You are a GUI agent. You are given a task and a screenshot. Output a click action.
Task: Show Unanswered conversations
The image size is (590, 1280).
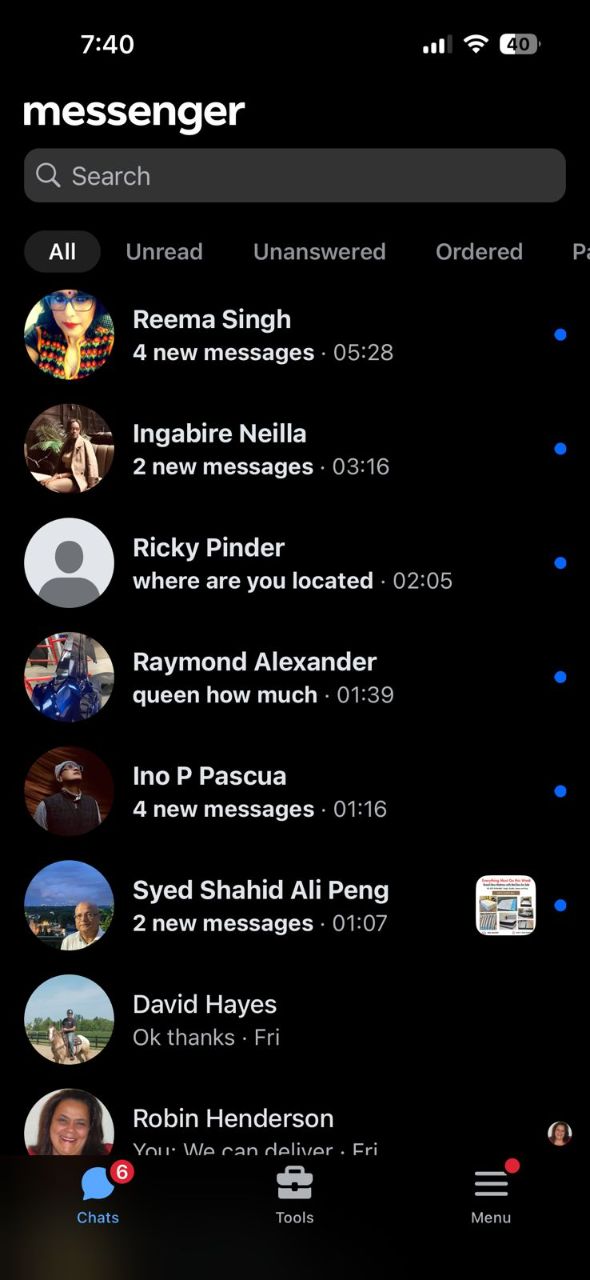click(319, 252)
